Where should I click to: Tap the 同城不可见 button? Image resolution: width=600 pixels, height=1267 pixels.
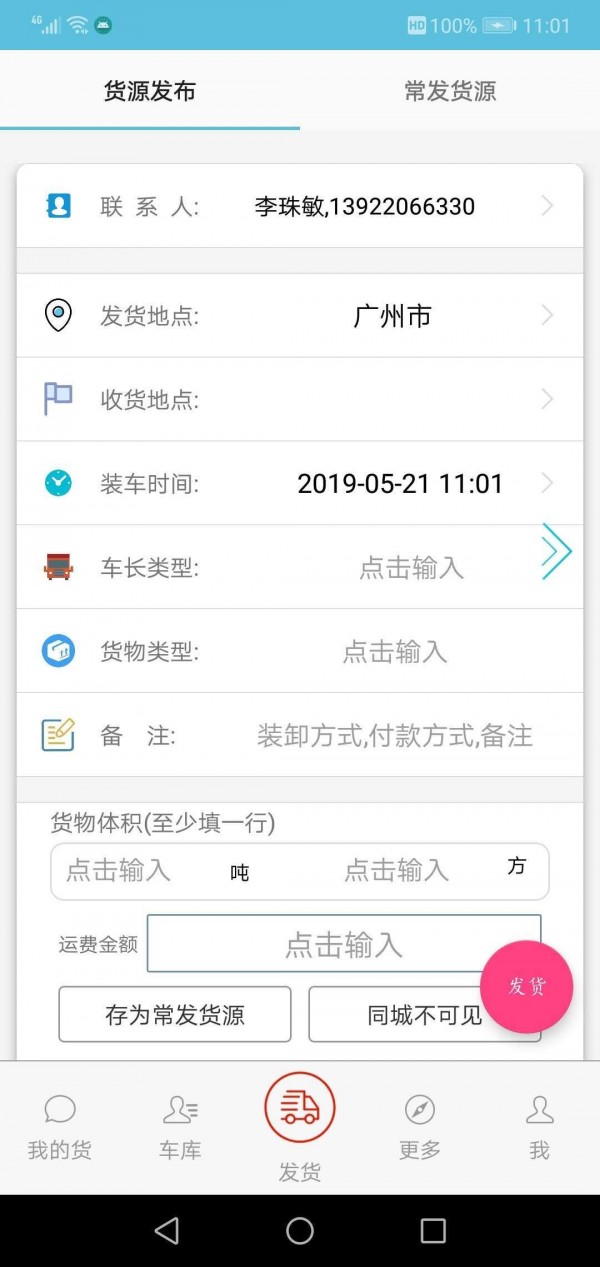pyautogui.click(x=425, y=1015)
